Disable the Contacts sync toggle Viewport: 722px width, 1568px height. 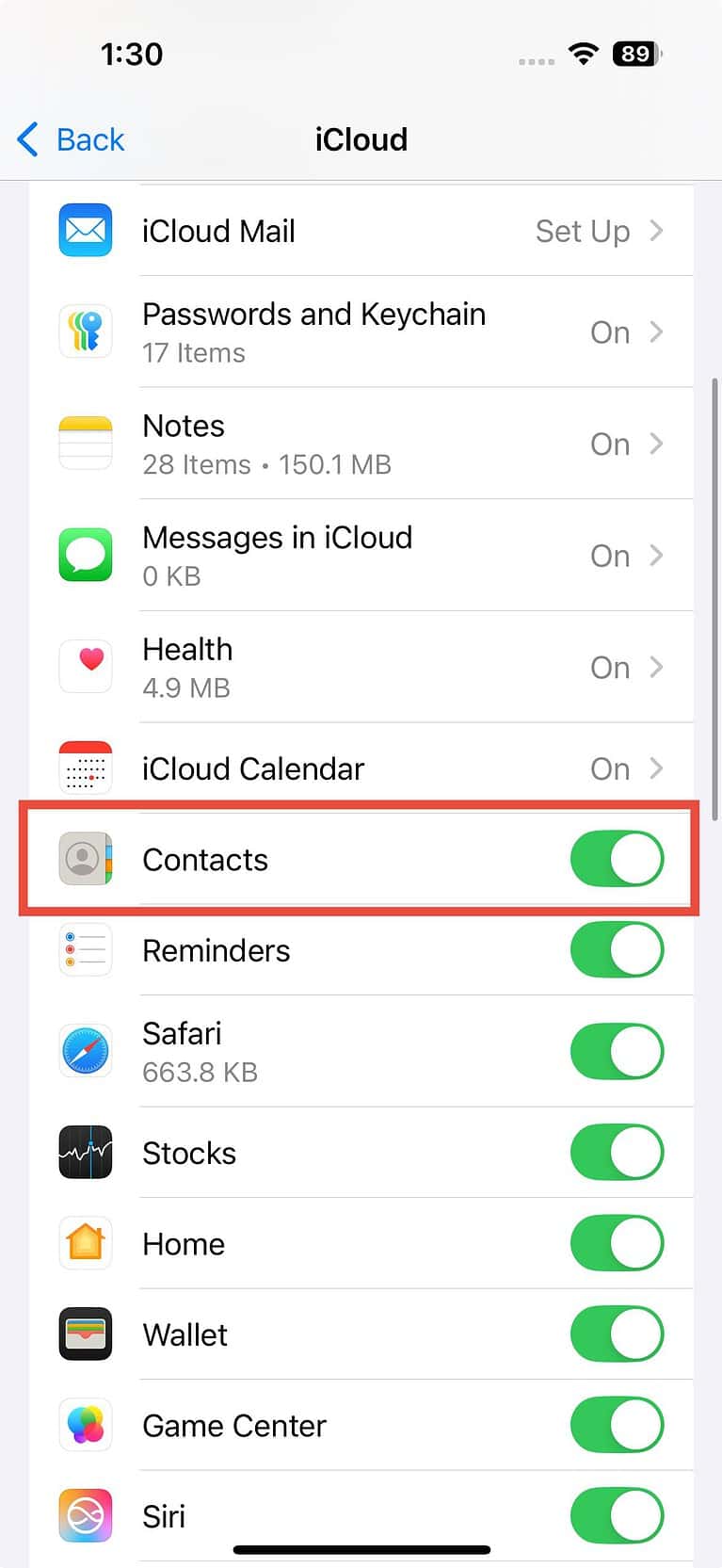coord(617,858)
